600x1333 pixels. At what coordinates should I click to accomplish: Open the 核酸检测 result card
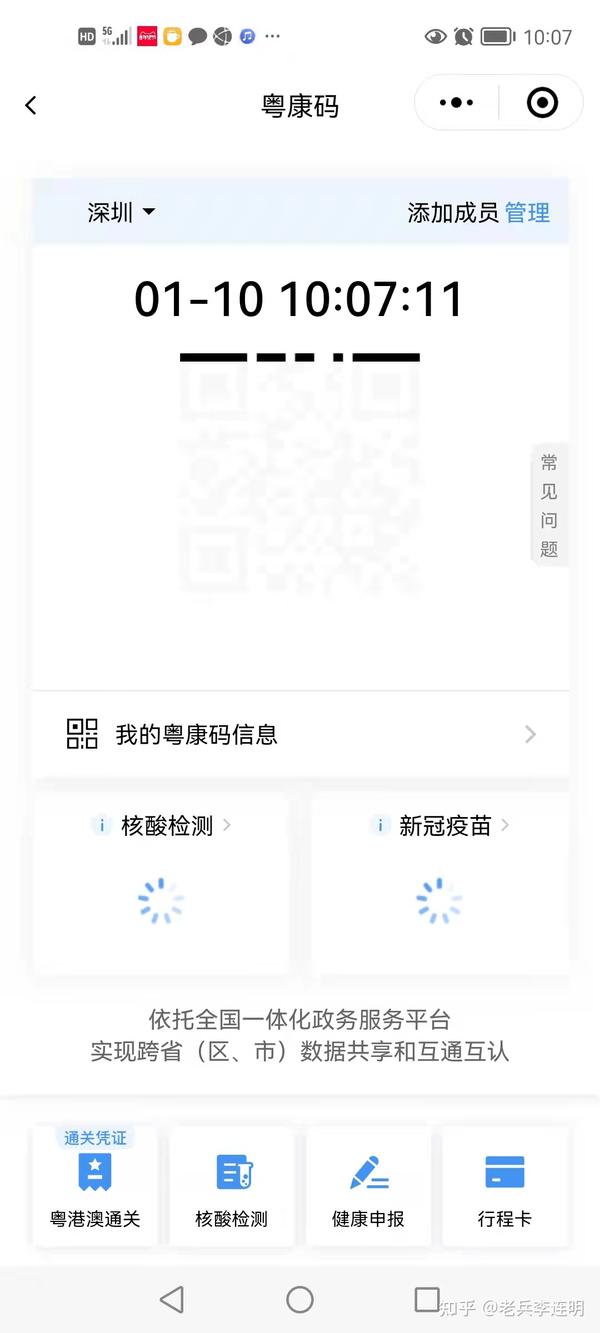(x=161, y=884)
